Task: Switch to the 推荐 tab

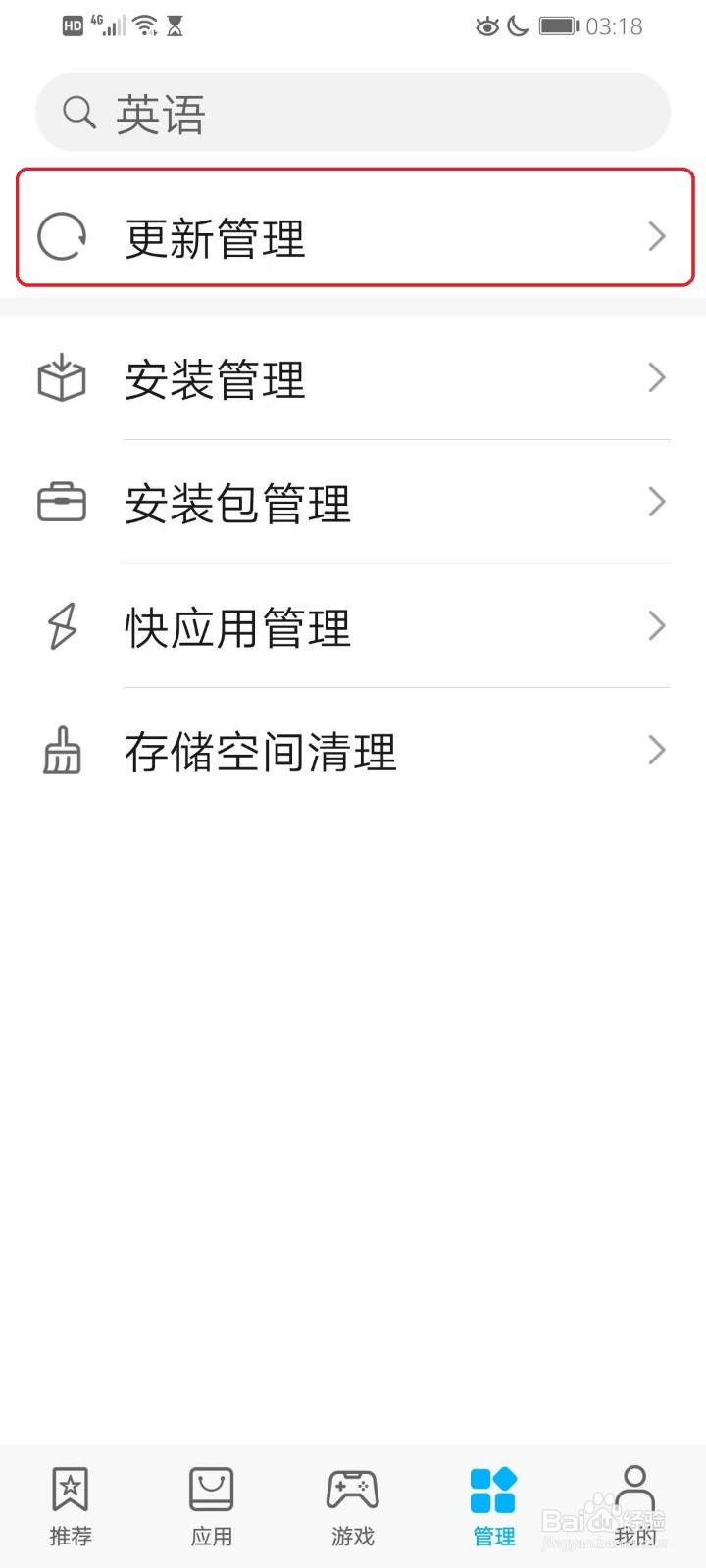Action: pyautogui.click(x=71, y=1506)
